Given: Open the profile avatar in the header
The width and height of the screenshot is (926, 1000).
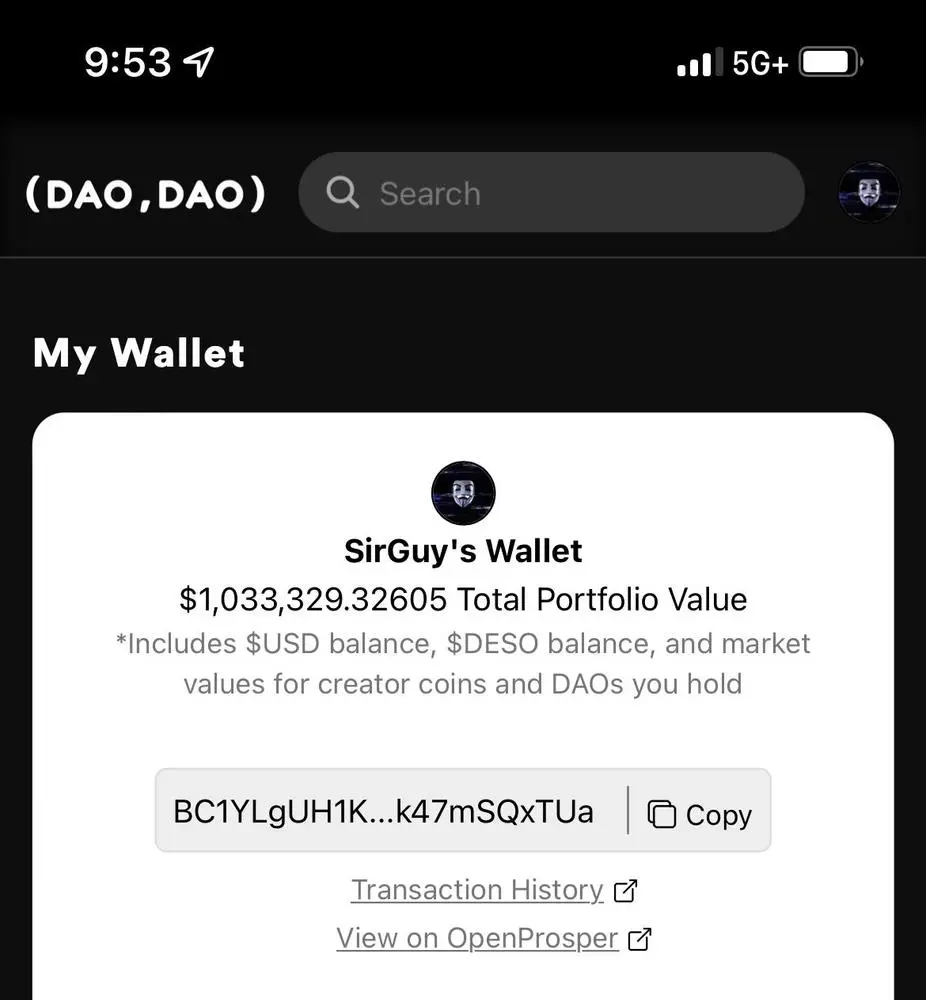Looking at the screenshot, I should coord(868,192).
